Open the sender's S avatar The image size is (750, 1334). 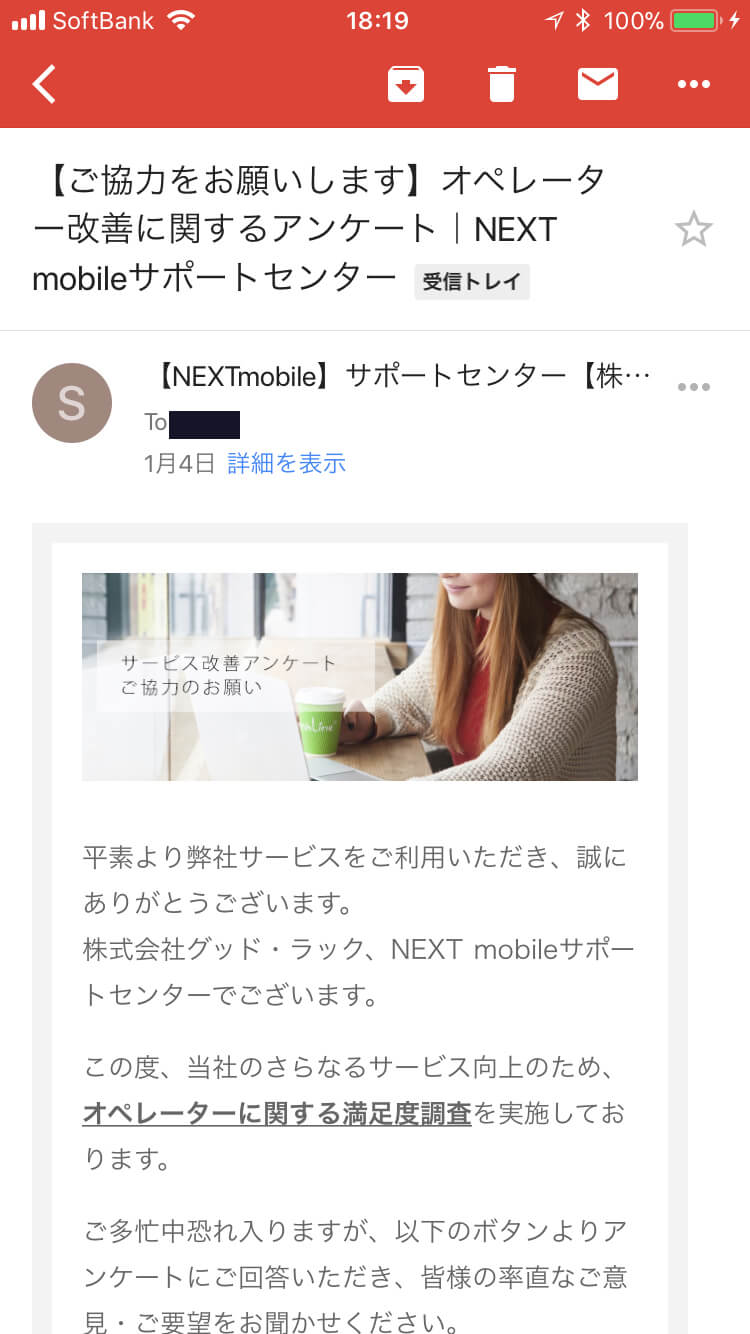[72, 403]
